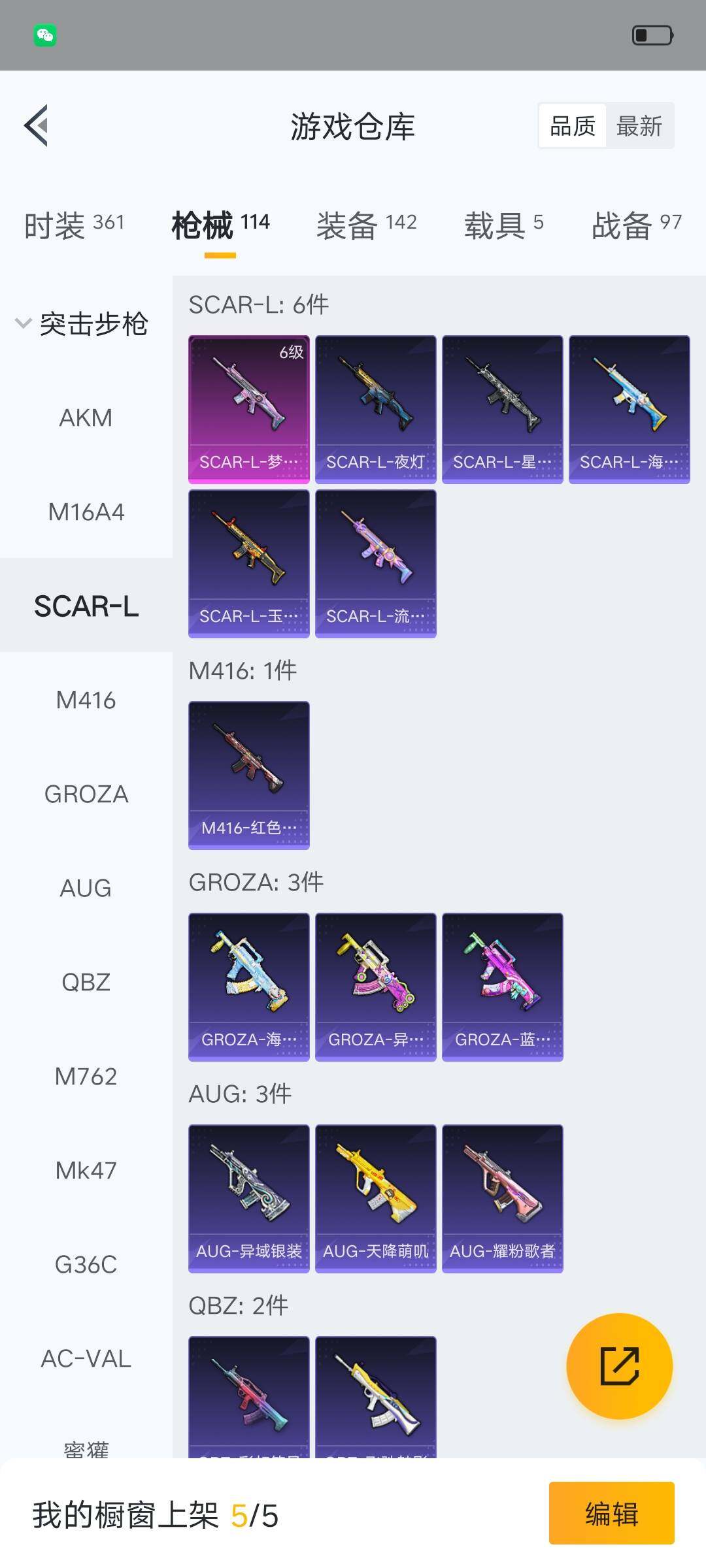The image size is (706, 1568).
Task: Open the level 6 SCAR-L-梦 skin
Action: coord(248,409)
